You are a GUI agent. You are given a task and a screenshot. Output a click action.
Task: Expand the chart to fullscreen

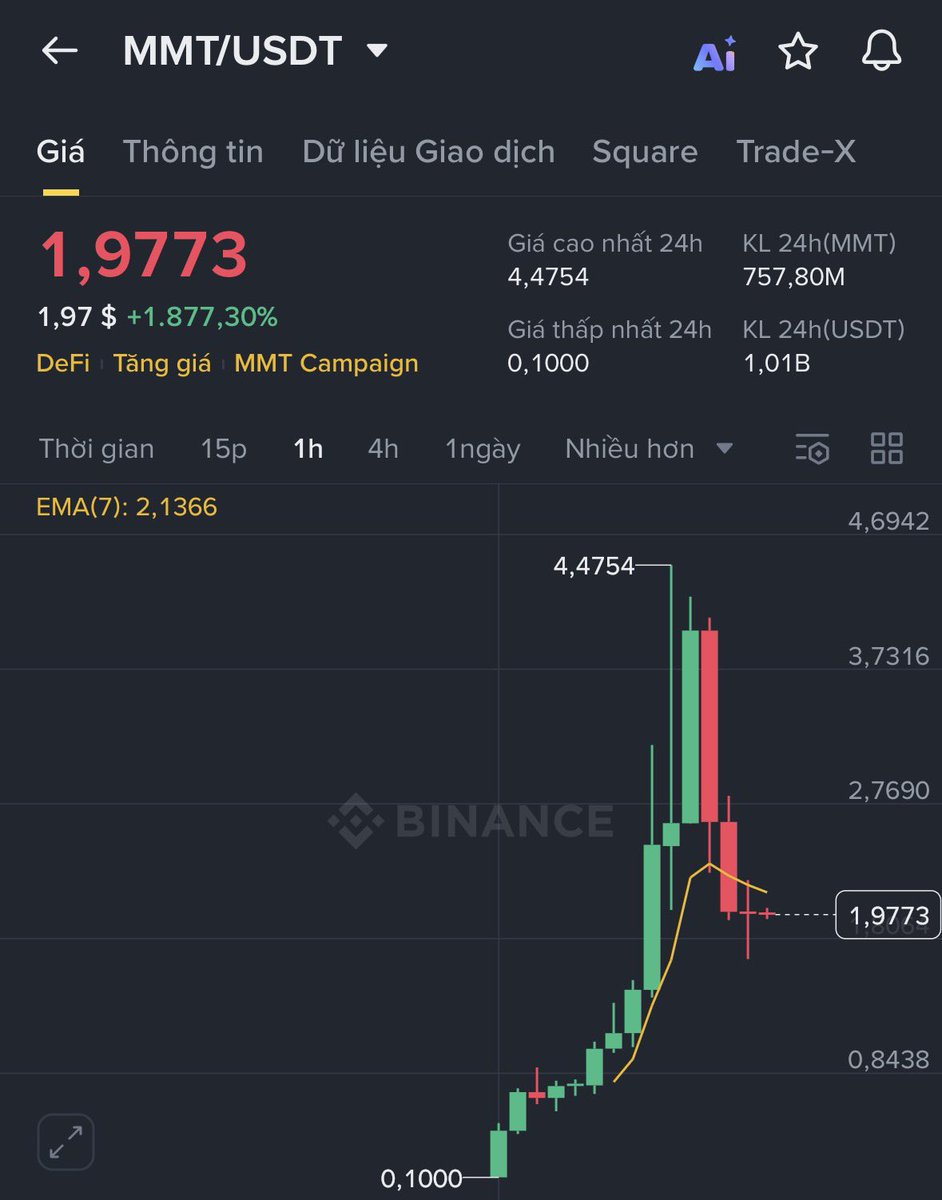[66, 1142]
